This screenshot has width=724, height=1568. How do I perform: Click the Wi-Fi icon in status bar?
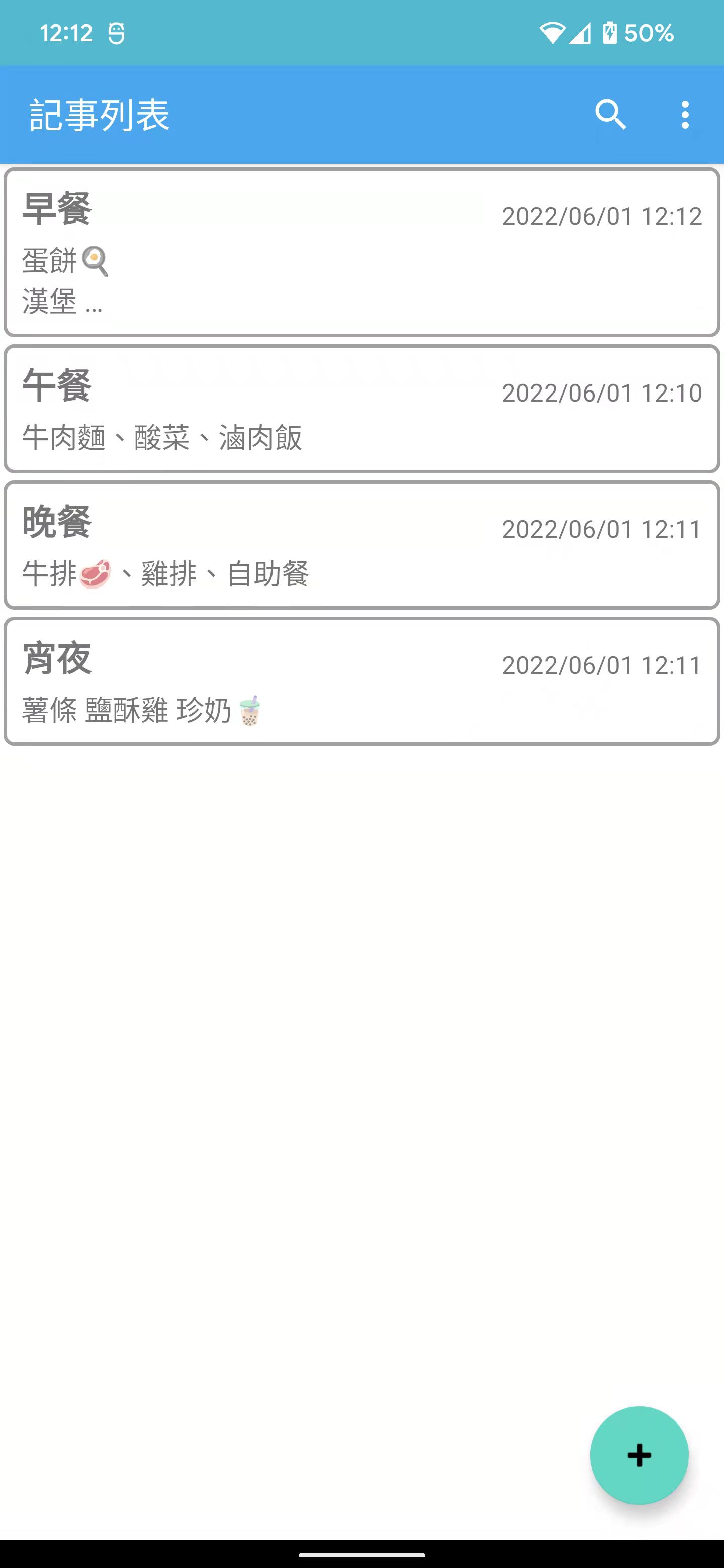coord(553,34)
